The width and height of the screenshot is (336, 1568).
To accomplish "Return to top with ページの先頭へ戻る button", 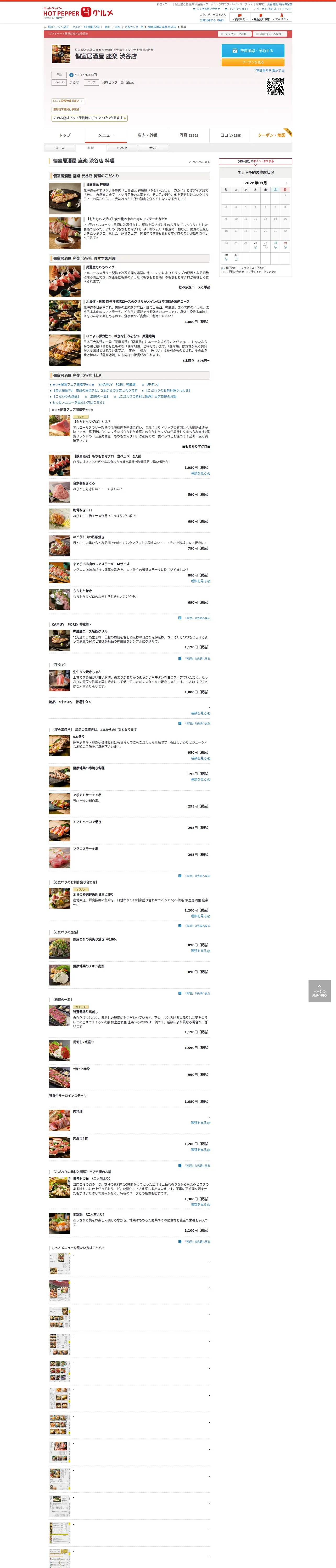I will 319,990.
